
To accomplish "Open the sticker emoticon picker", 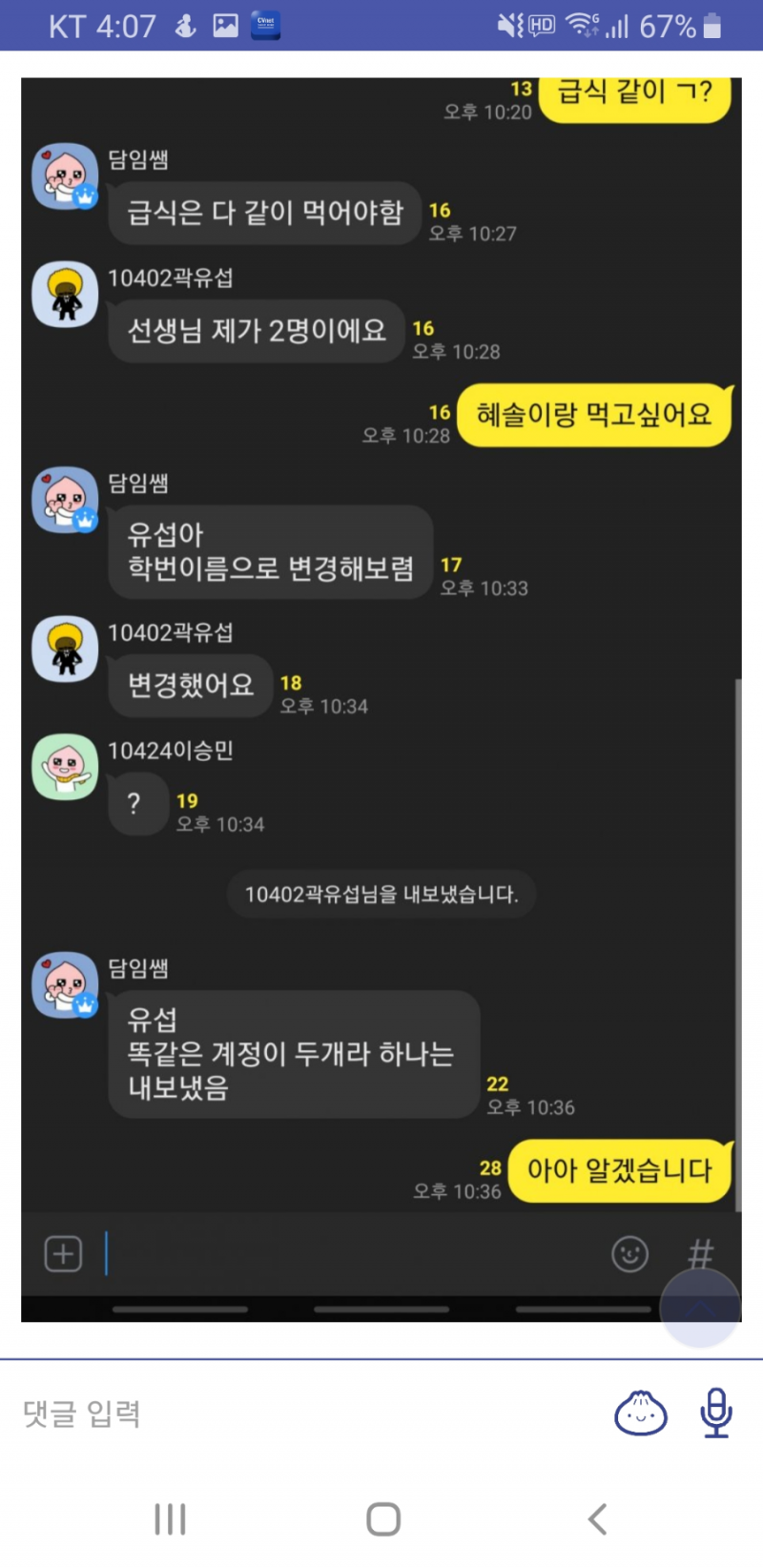I will pyautogui.click(x=640, y=1413).
